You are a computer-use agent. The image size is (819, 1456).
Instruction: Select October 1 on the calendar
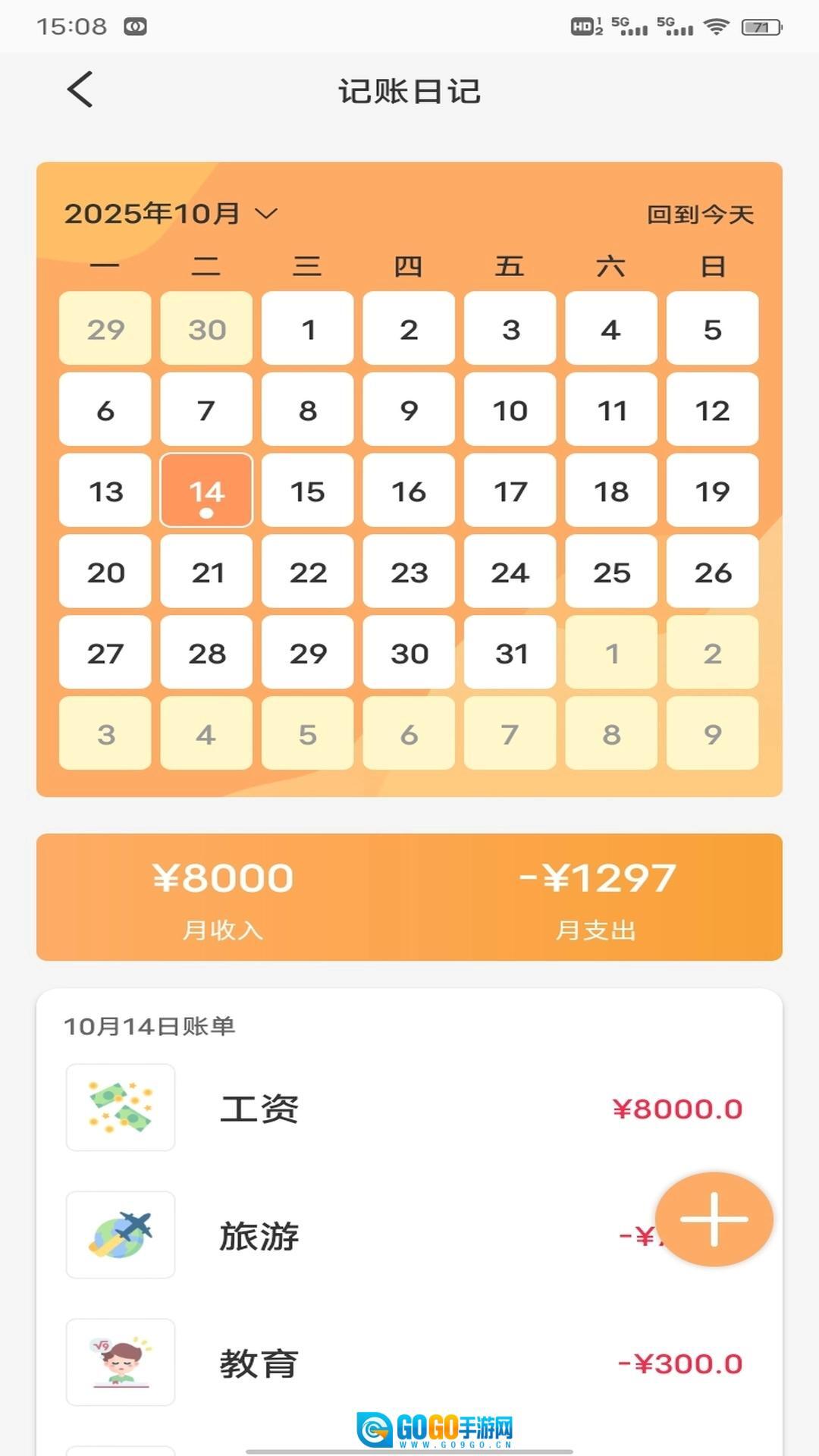coord(307,329)
